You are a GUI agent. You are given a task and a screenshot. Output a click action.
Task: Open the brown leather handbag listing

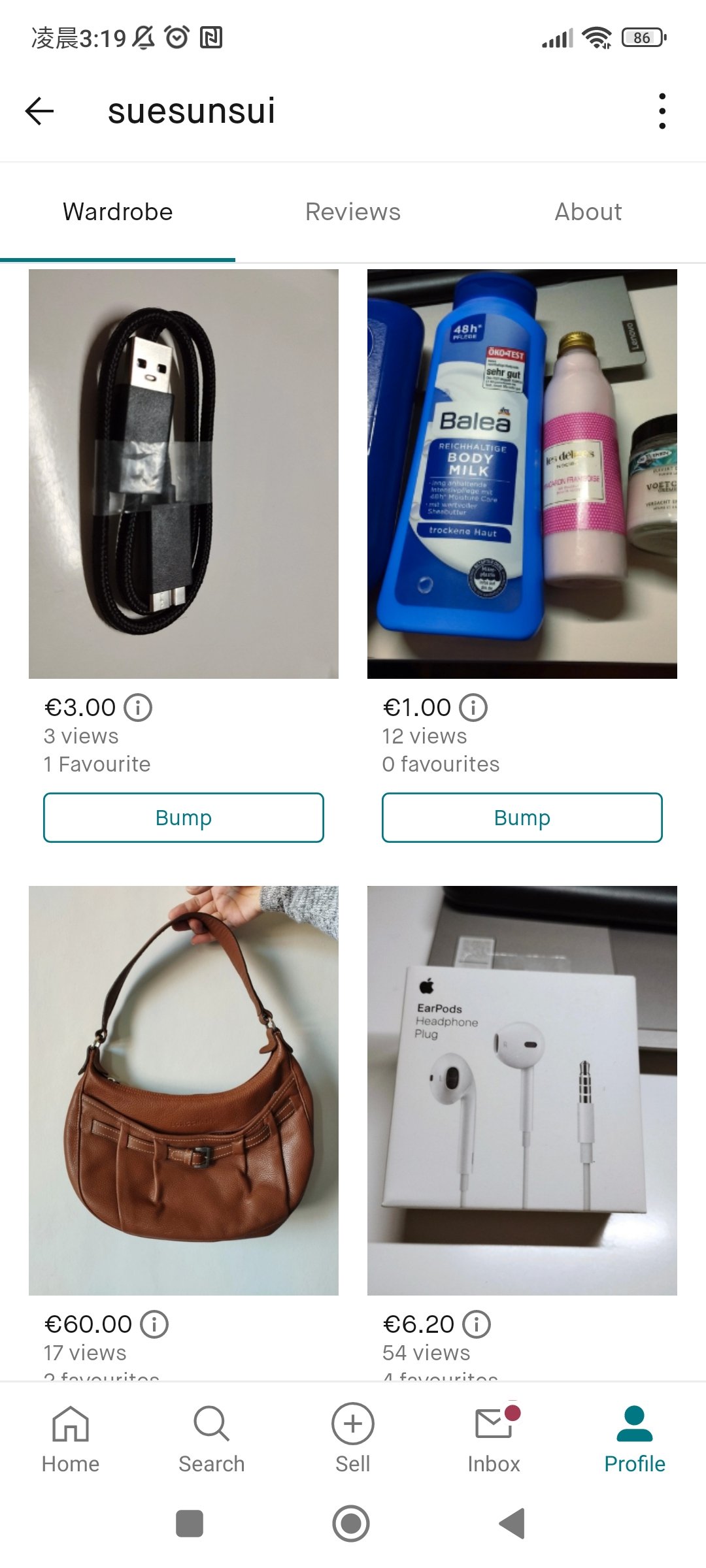tap(183, 1090)
